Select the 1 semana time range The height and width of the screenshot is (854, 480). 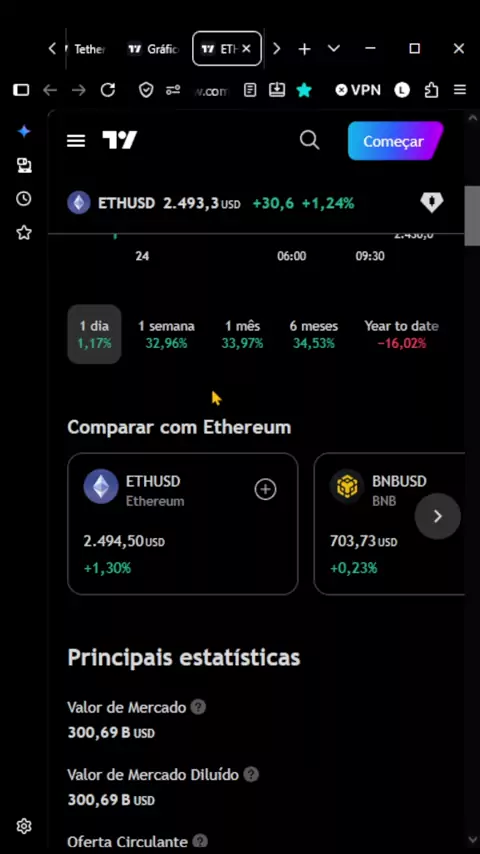pyautogui.click(x=166, y=334)
